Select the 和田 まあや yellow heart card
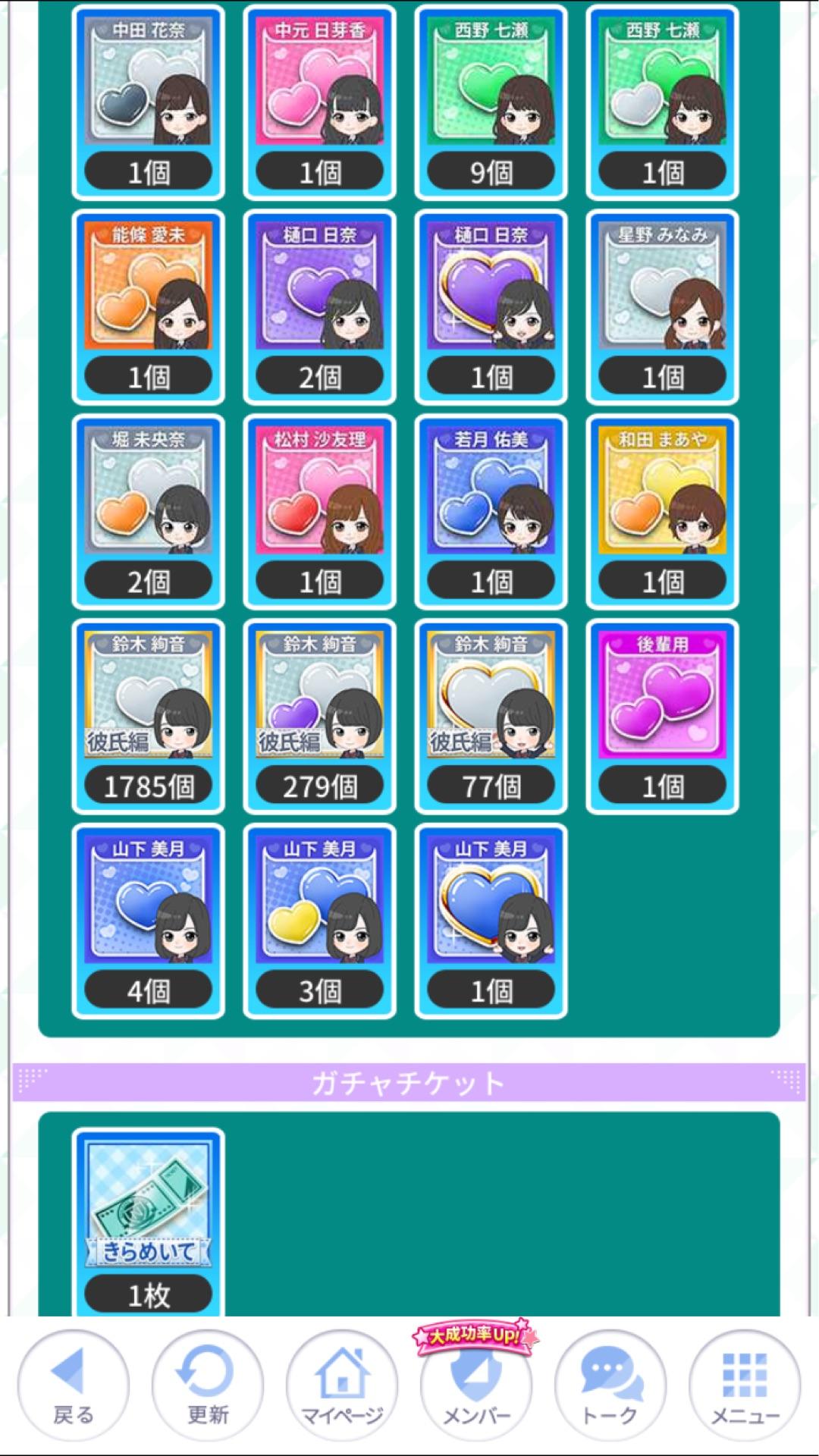Screen dimensions: 819x1456 pos(662,512)
